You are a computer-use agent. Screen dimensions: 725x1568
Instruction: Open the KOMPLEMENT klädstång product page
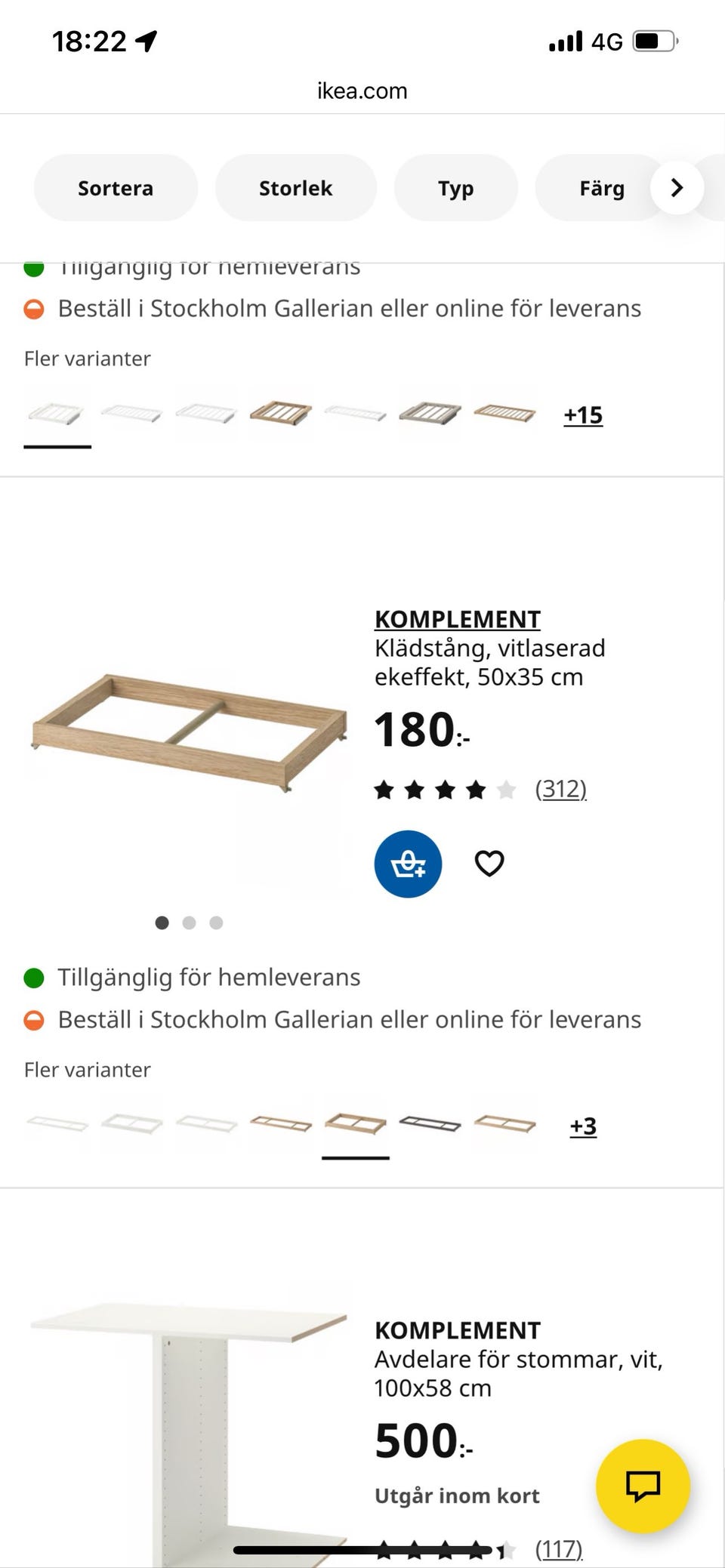(x=457, y=618)
